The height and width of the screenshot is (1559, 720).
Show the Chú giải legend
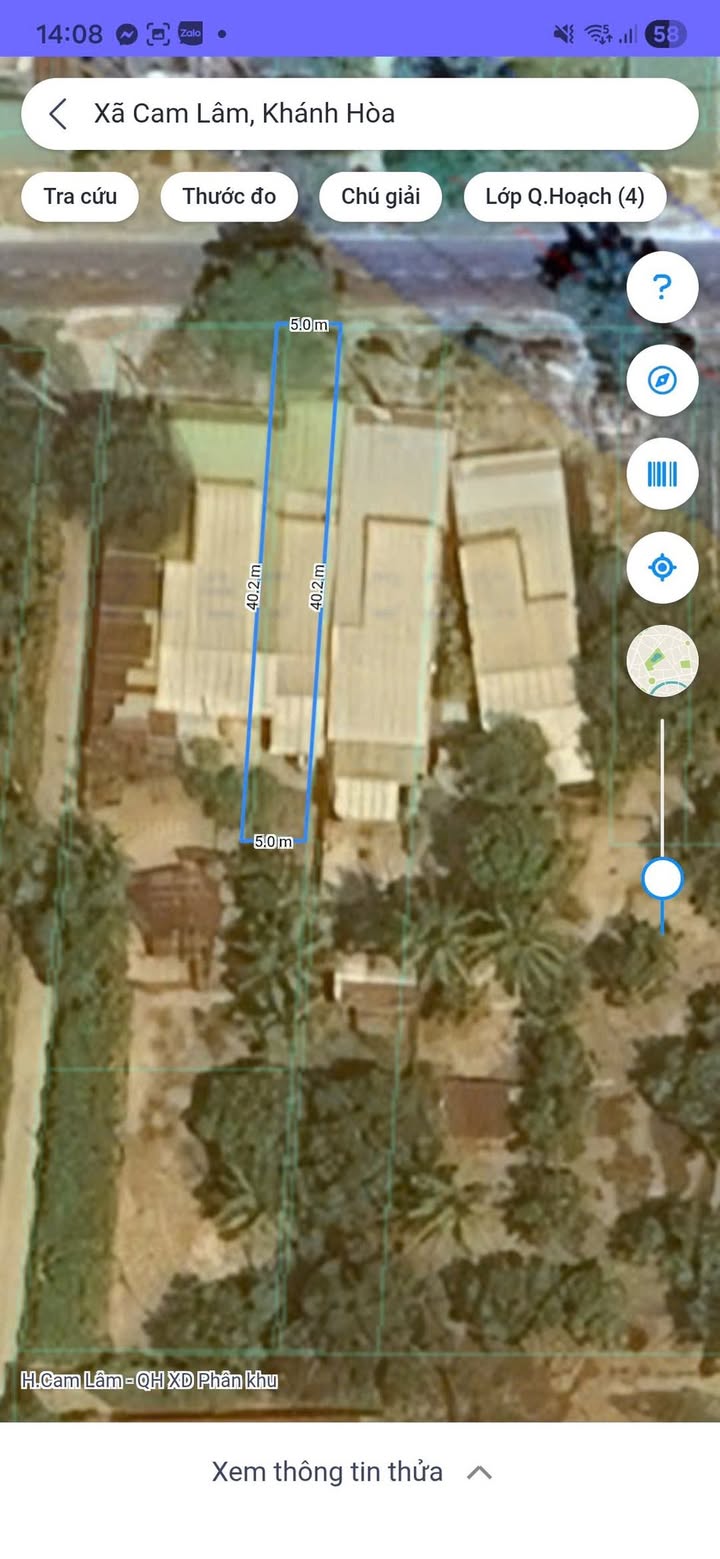point(380,196)
